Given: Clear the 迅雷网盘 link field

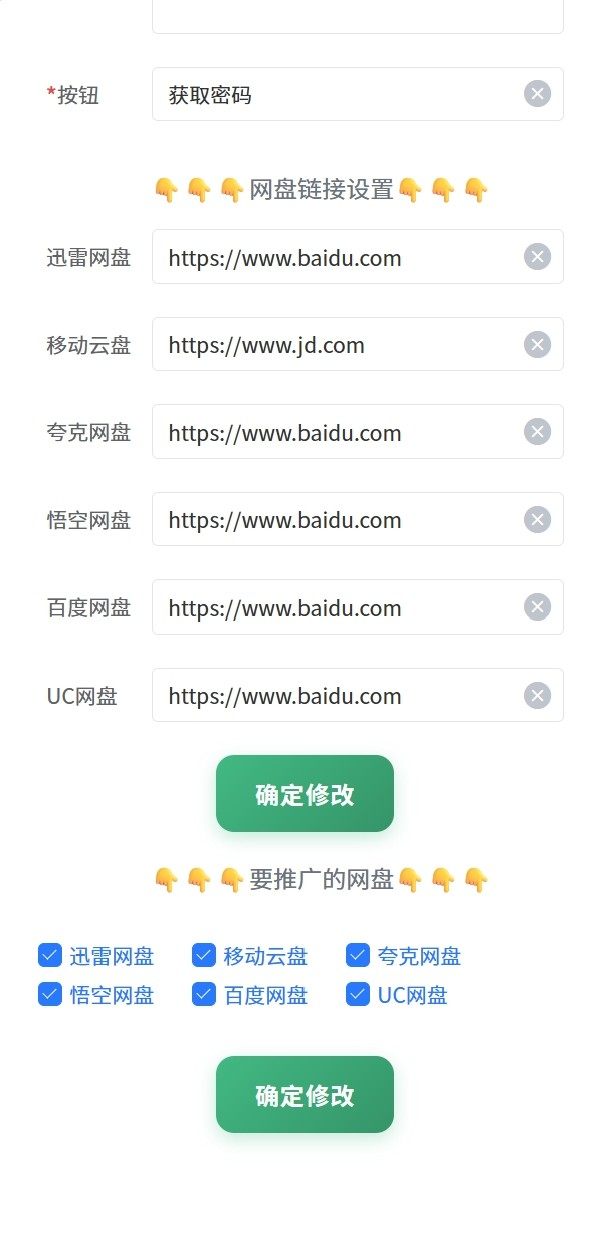Looking at the screenshot, I should coord(537,257).
